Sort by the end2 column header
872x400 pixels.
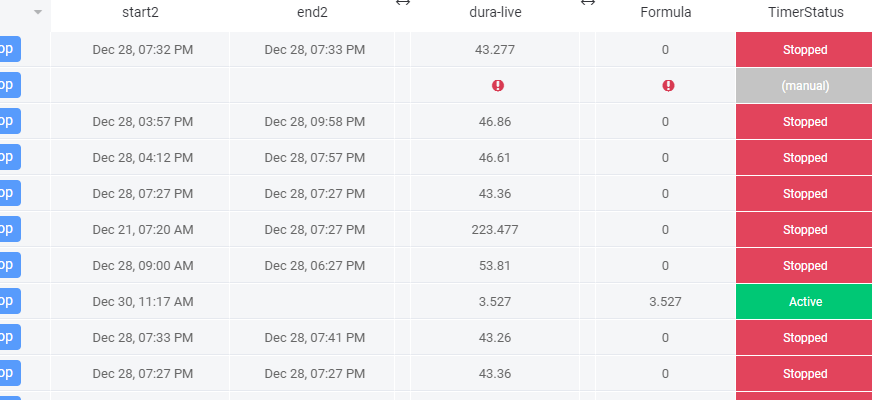(314, 13)
